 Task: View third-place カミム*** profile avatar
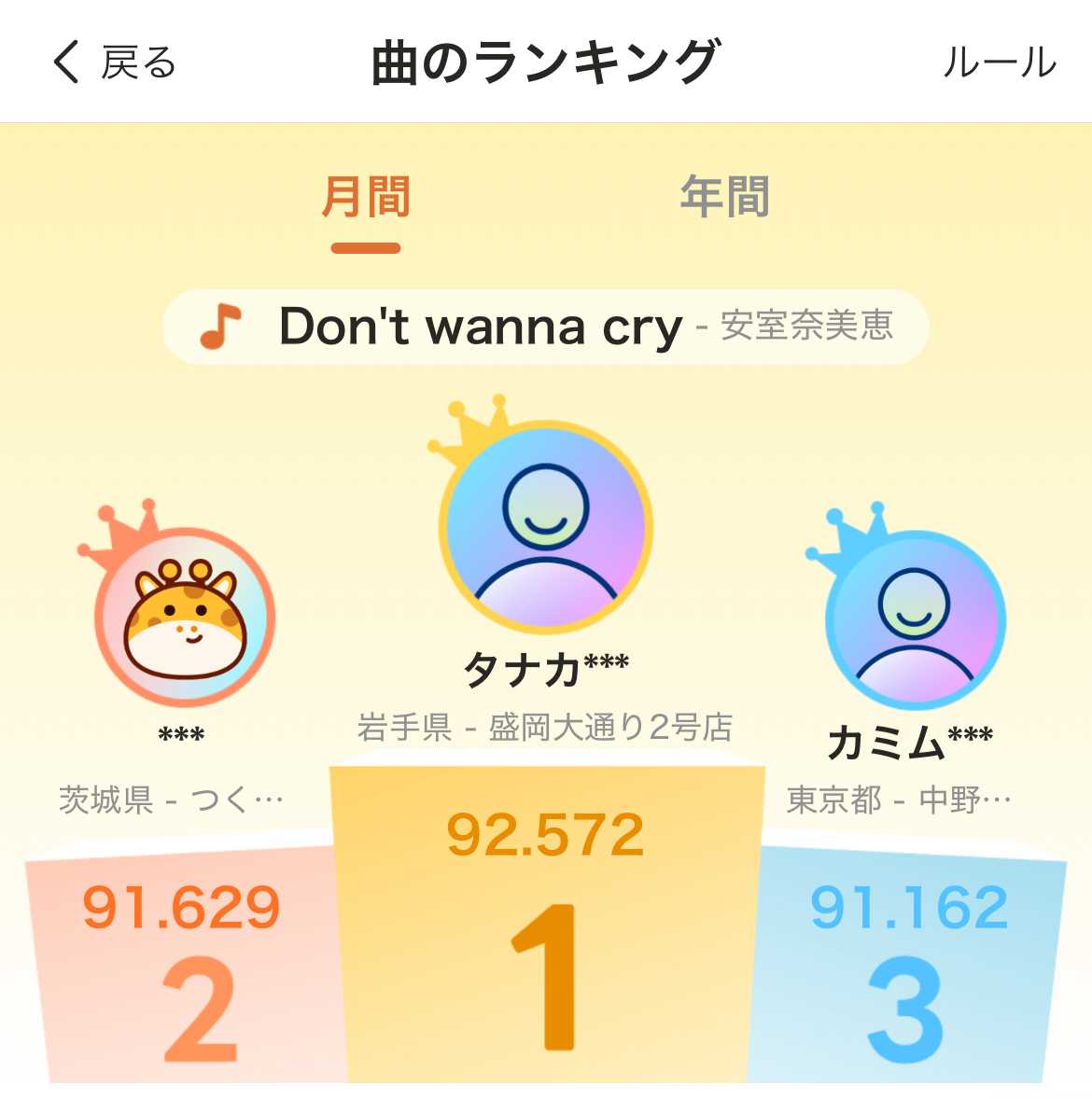tap(915, 620)
